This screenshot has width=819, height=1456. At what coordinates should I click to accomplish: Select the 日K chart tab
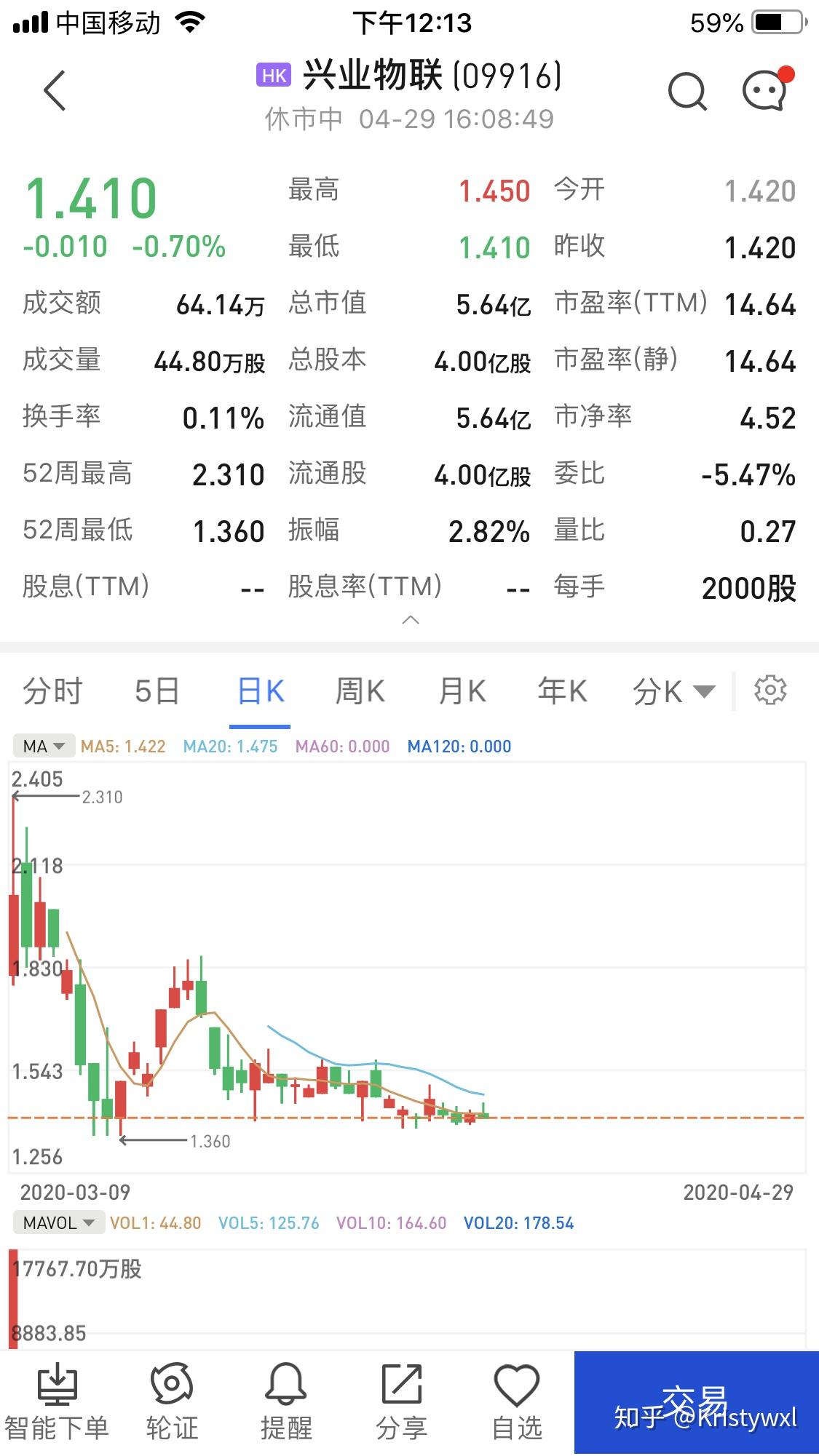tap(261, 691)
